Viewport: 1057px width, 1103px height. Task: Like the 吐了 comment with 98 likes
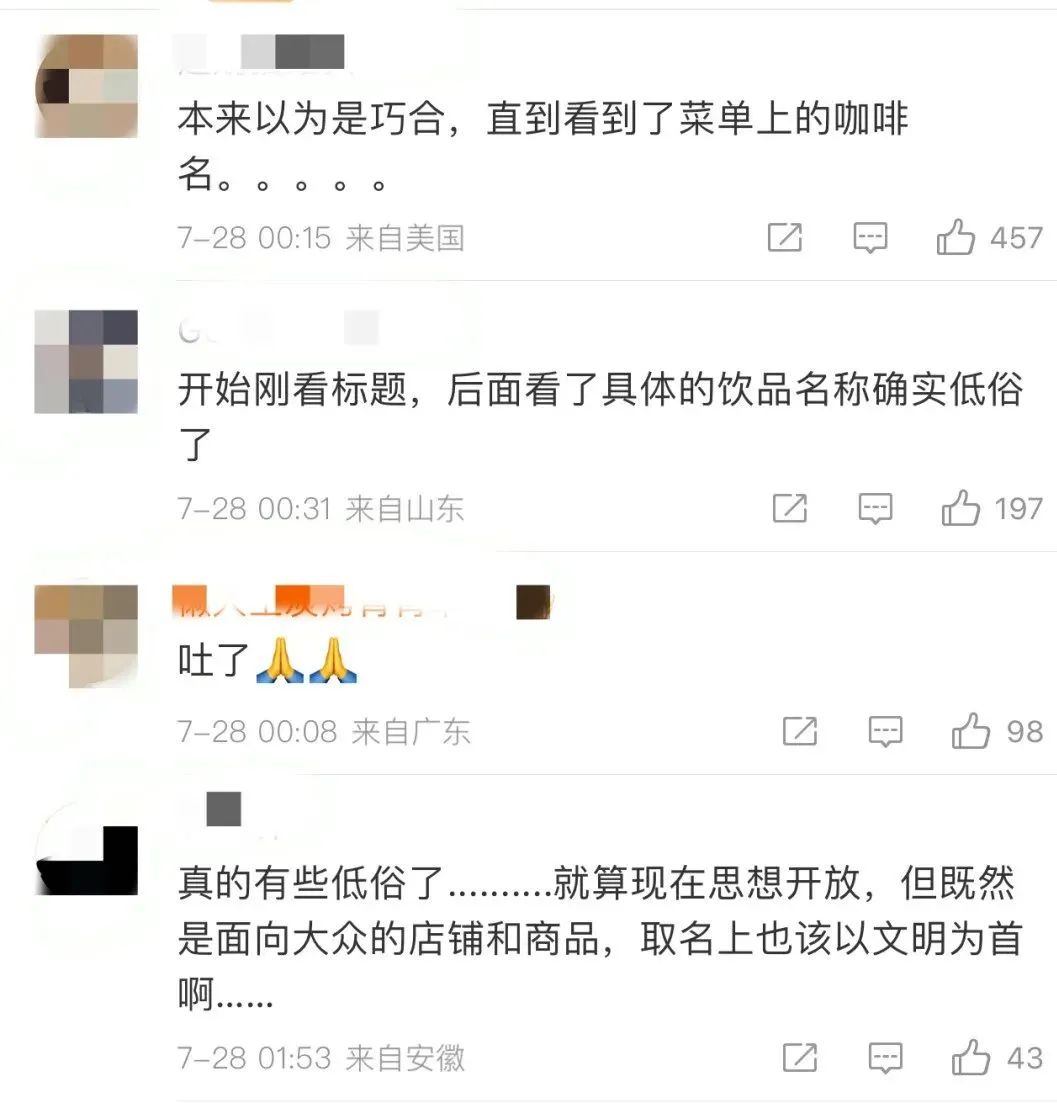pyautogui.click(x=970, y=732)
